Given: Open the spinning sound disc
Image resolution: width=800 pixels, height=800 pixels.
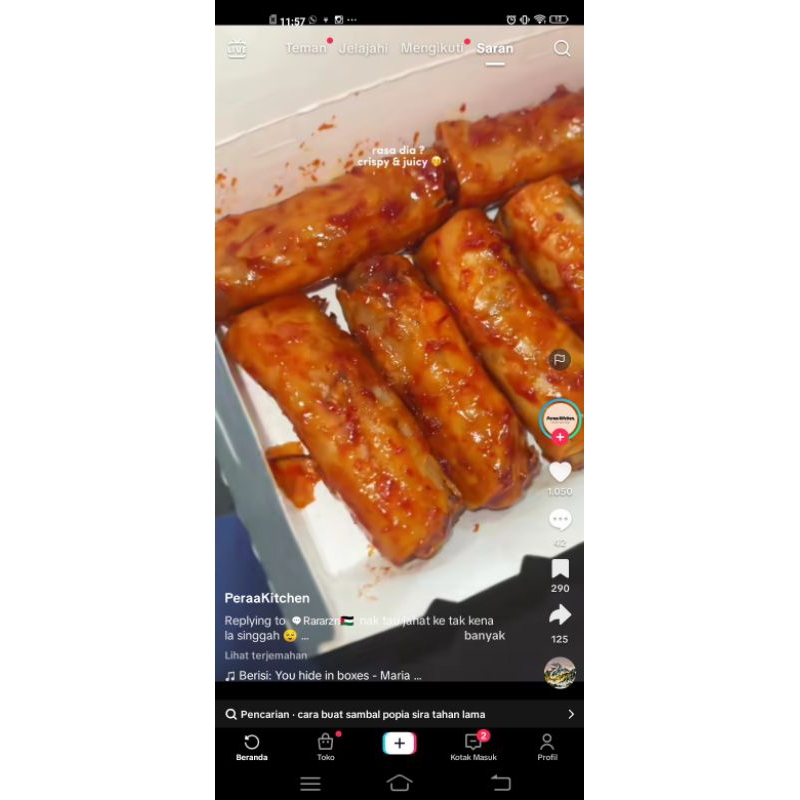Looking at the screenshot, I should [x=560, y=672].
